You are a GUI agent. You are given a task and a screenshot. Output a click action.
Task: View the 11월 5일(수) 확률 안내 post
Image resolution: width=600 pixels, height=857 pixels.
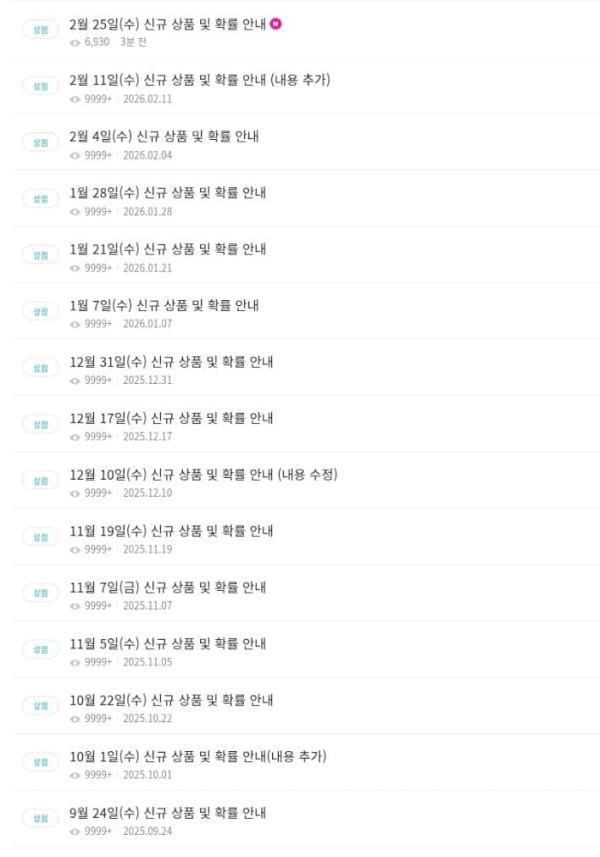tap(168, 643)
